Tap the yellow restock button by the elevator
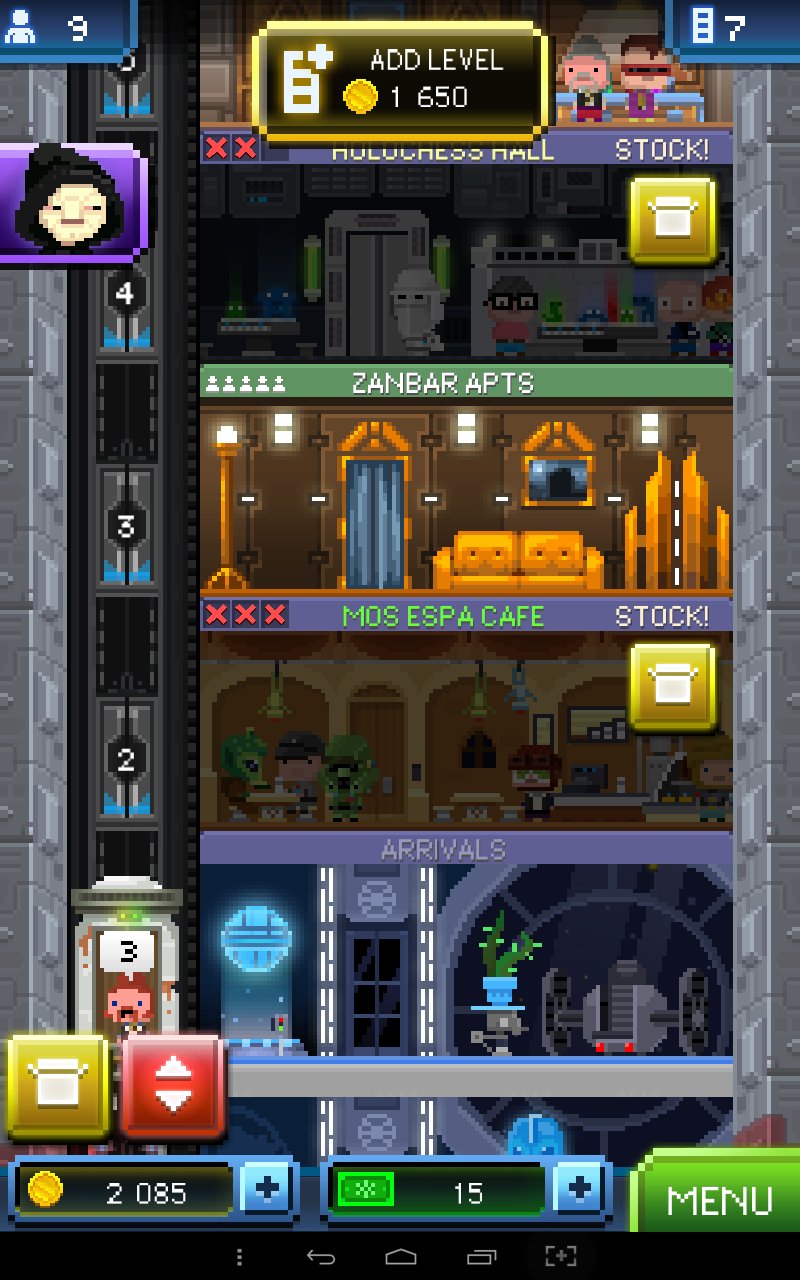 [x=57, y=1085]
